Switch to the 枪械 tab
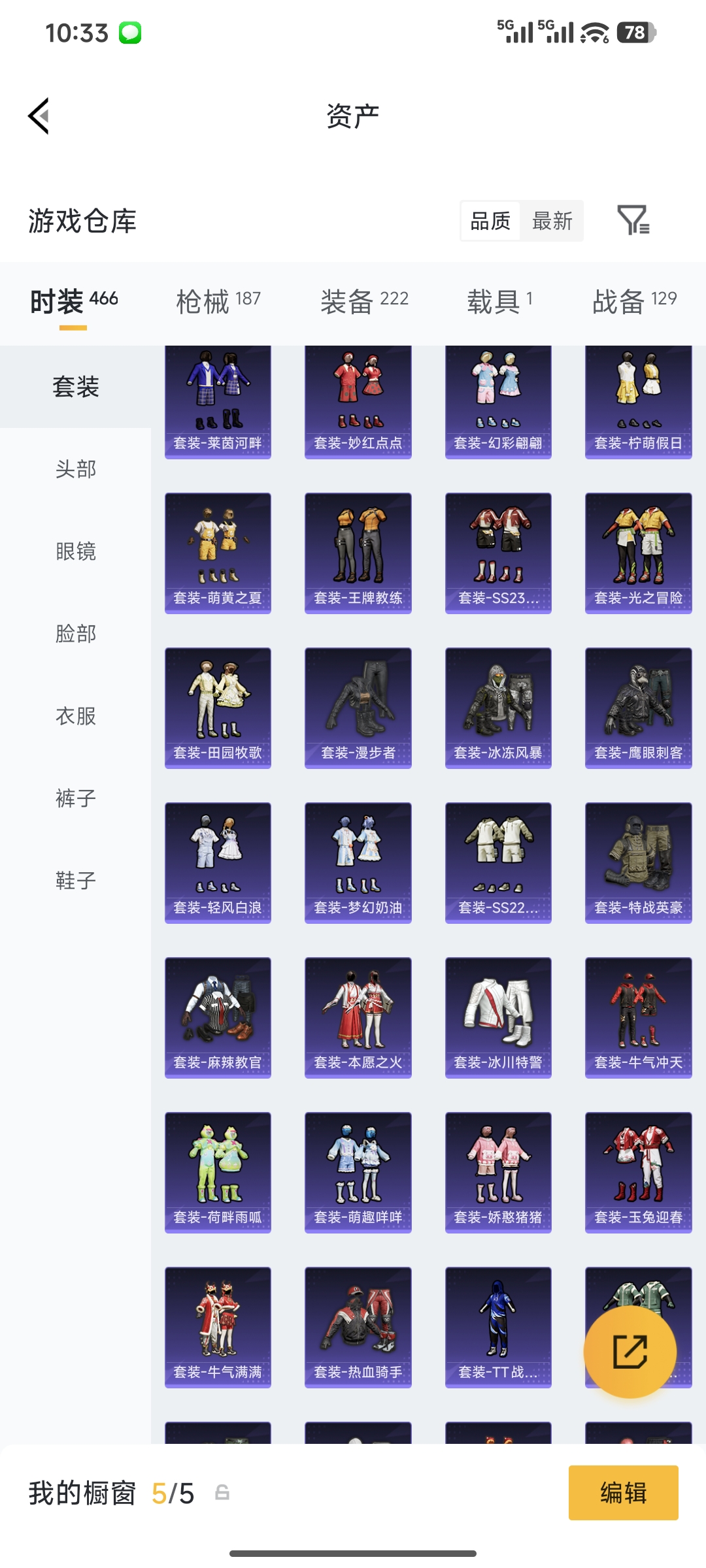This screenshot has height=1568, width=706. tap(218, 301)
